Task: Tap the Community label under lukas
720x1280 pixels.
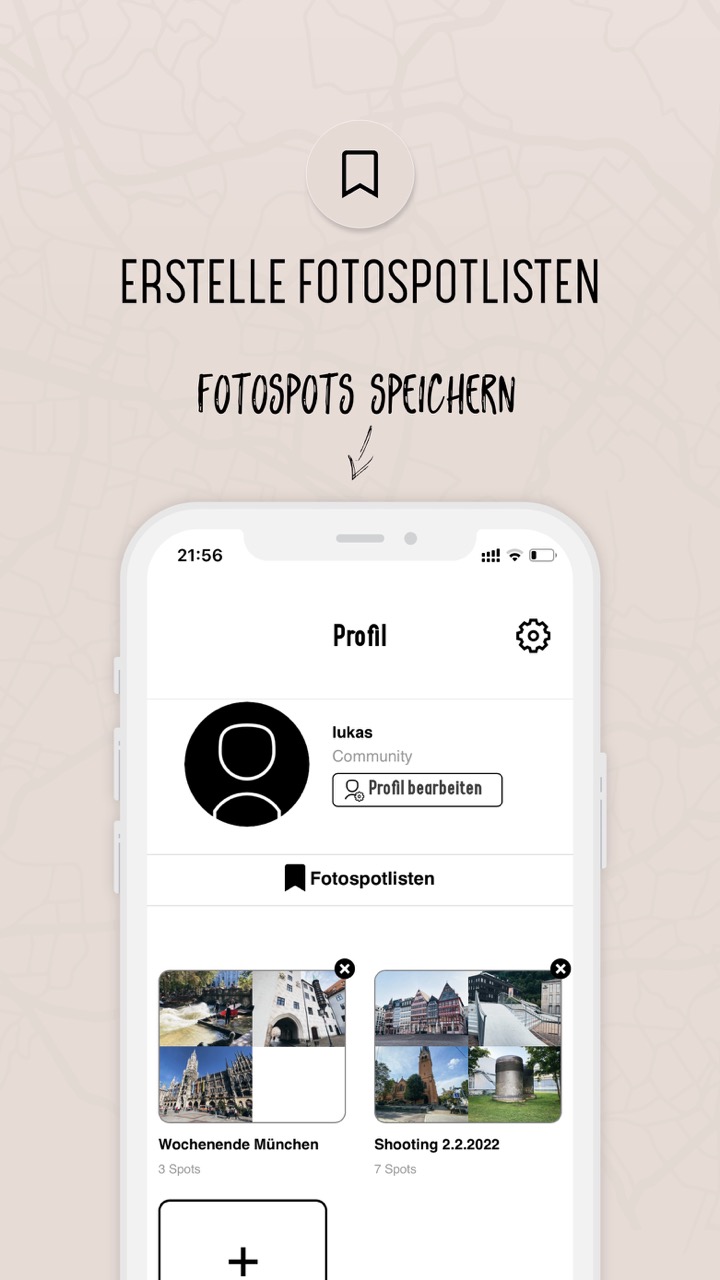Action: coord(372,756)
